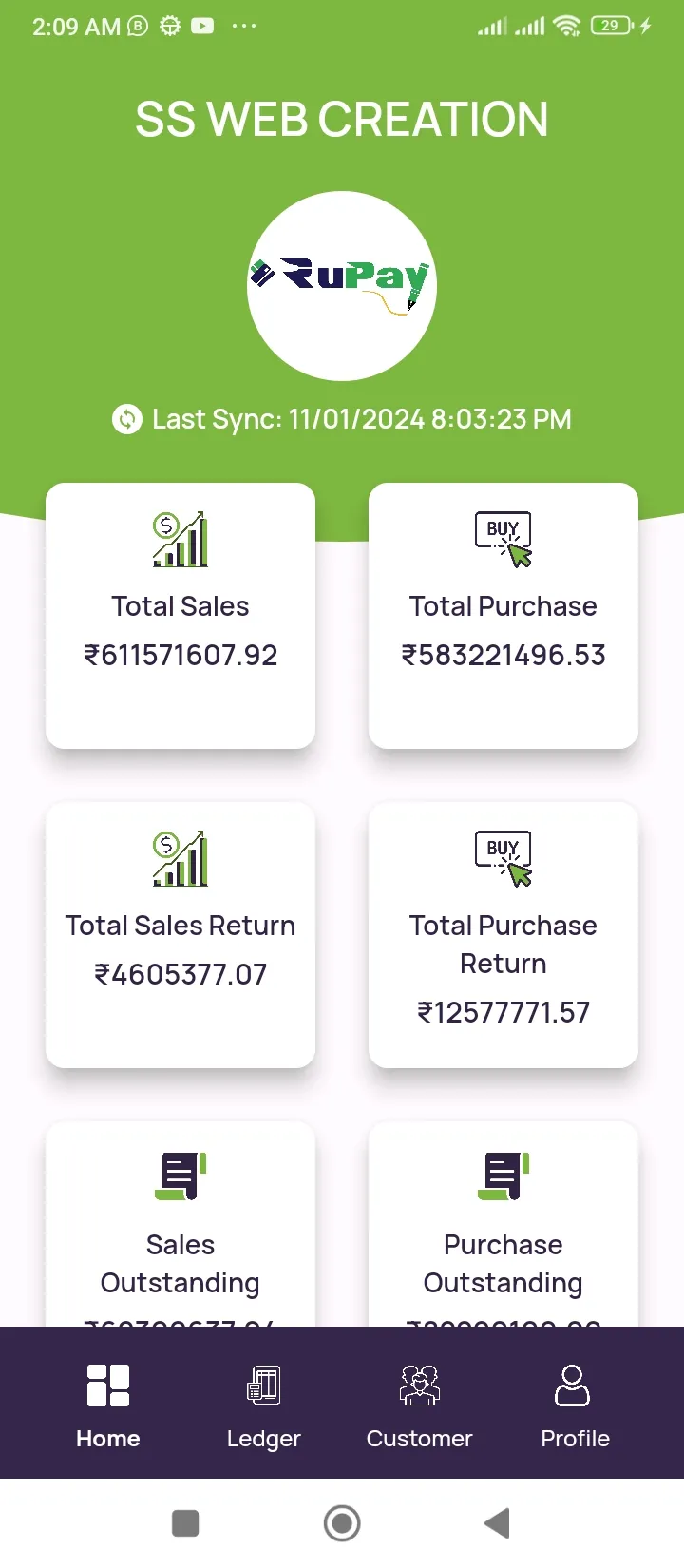Tap the system back button

[x=497, y=1523]
